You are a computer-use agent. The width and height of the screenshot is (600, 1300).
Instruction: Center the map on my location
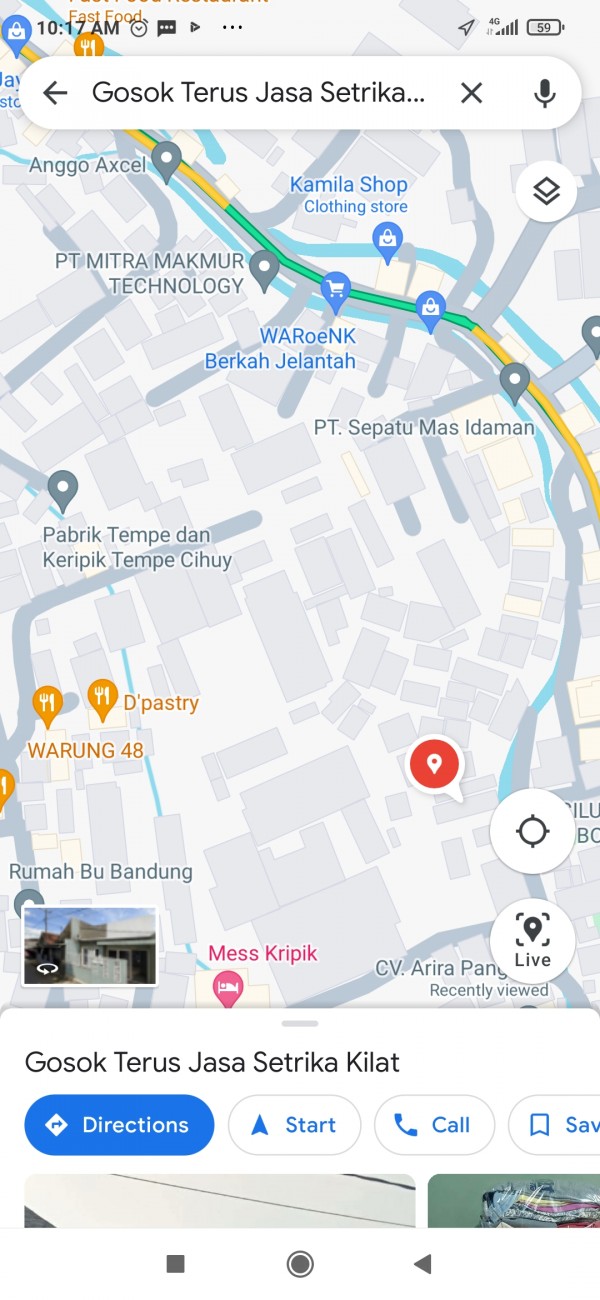coord(532,831)
